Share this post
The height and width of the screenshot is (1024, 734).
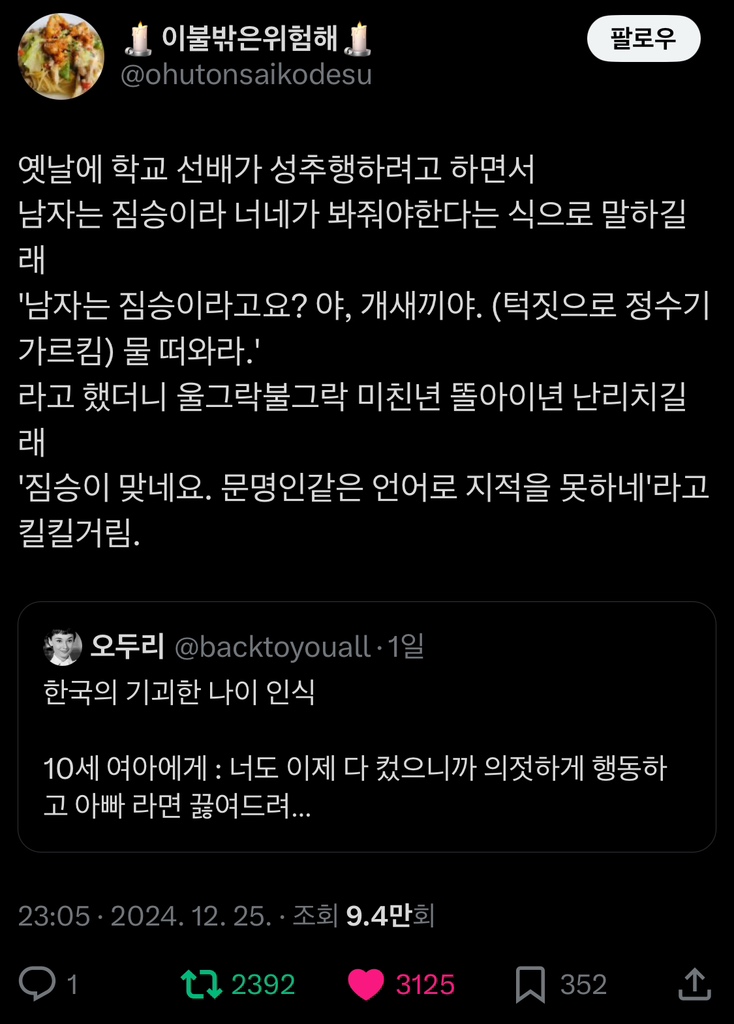tap(694, 984)
